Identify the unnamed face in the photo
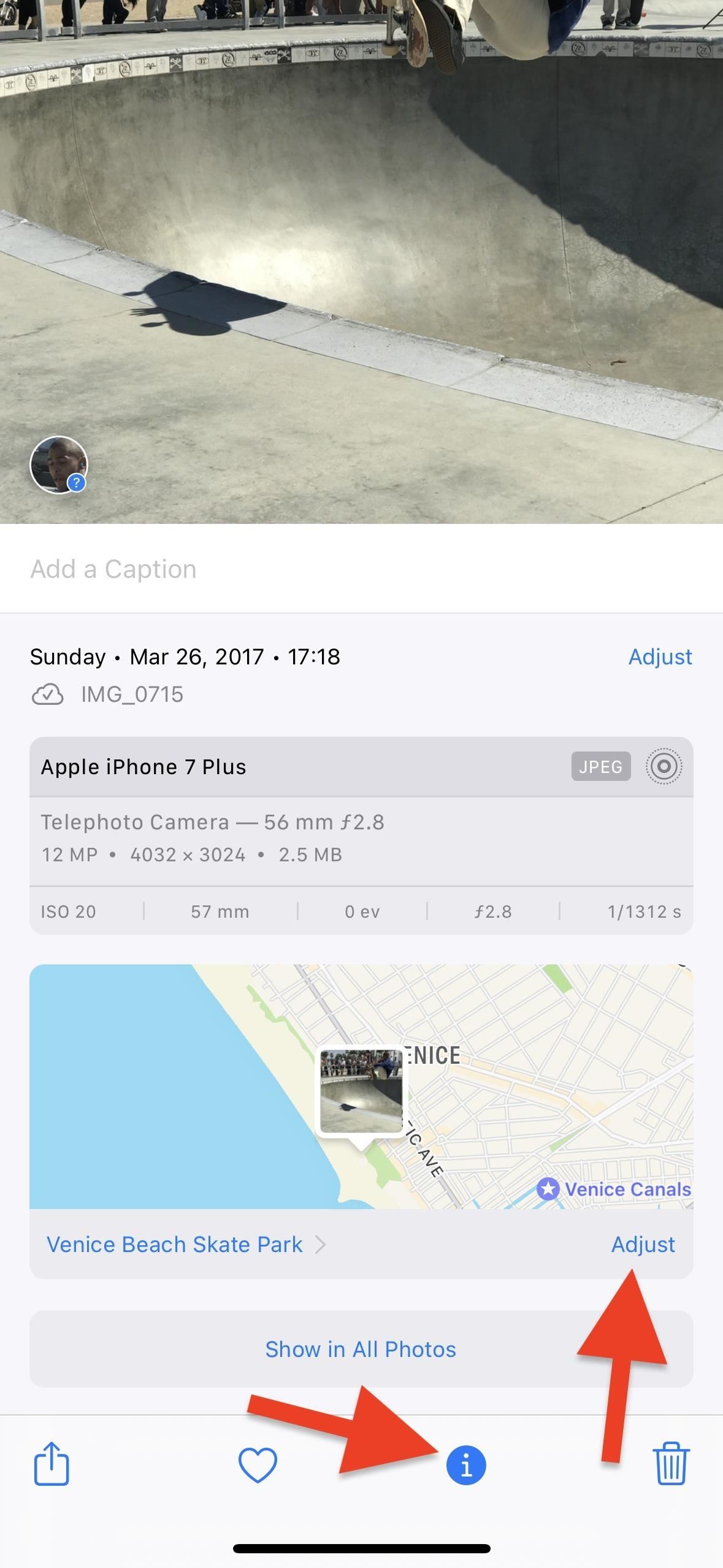 pos(59,465)
